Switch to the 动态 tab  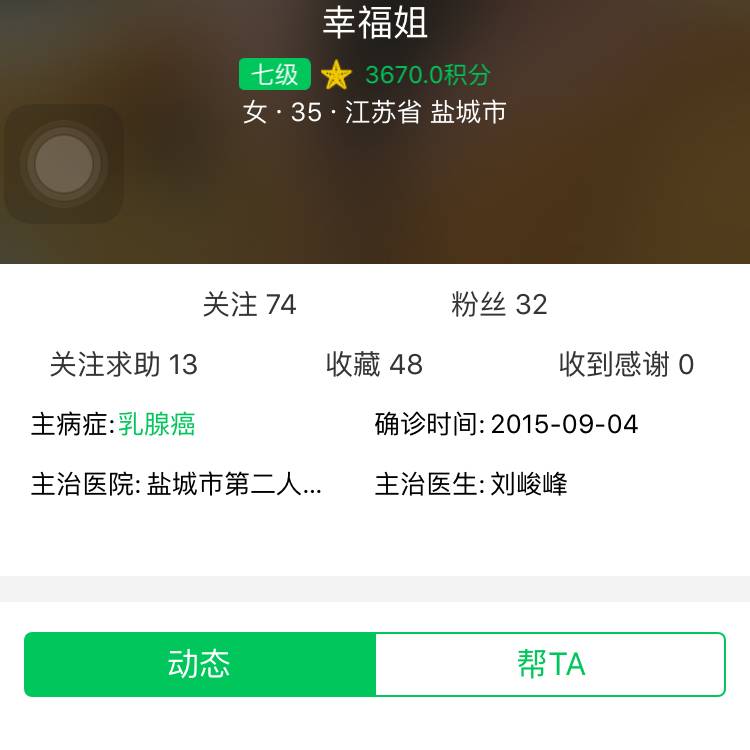[200, 664]
